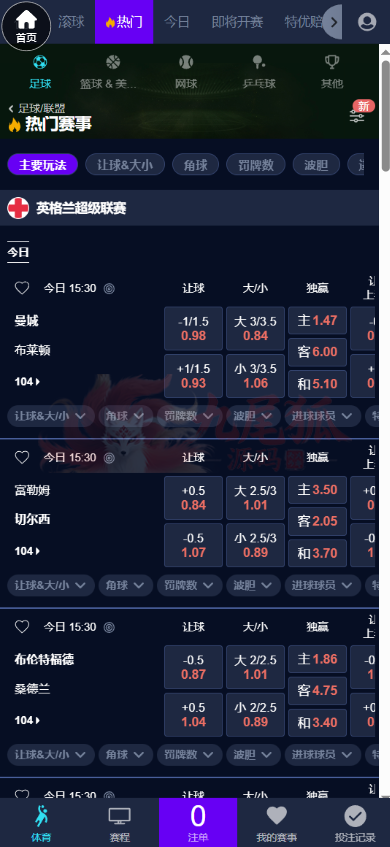The width and height of the screenshot is (390, 847).
Task: Pick 大 2.5/3 at 1.01 for 富勒姆 match
Action: (x=255, y=498)
